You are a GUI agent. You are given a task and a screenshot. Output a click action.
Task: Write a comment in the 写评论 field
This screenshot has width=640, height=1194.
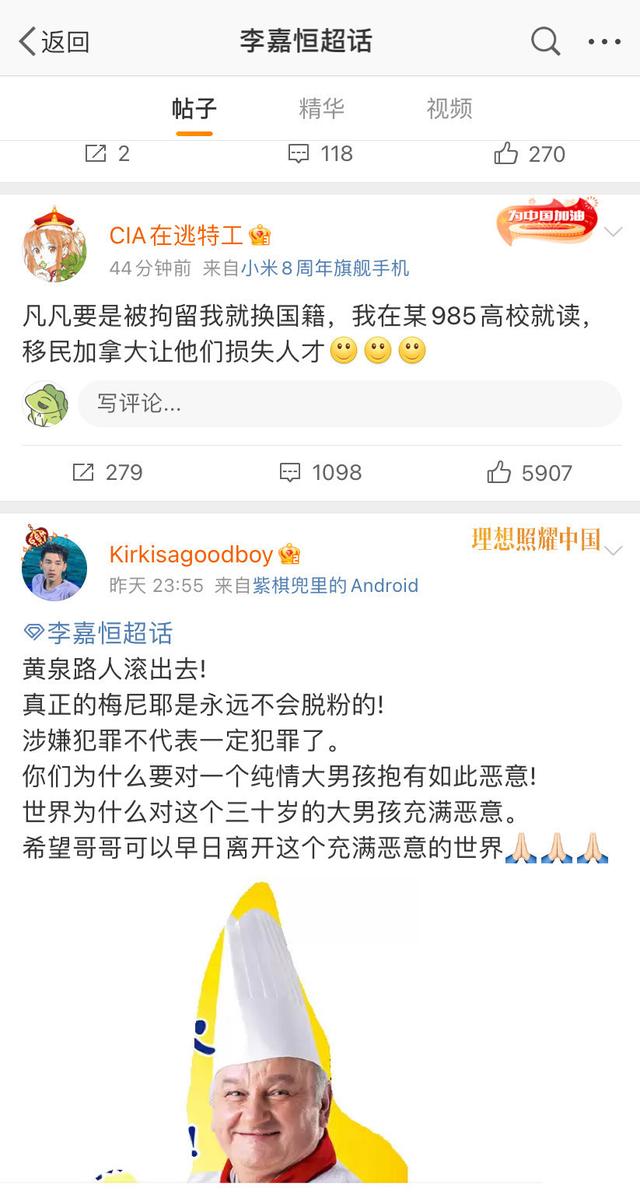[350, 404]
